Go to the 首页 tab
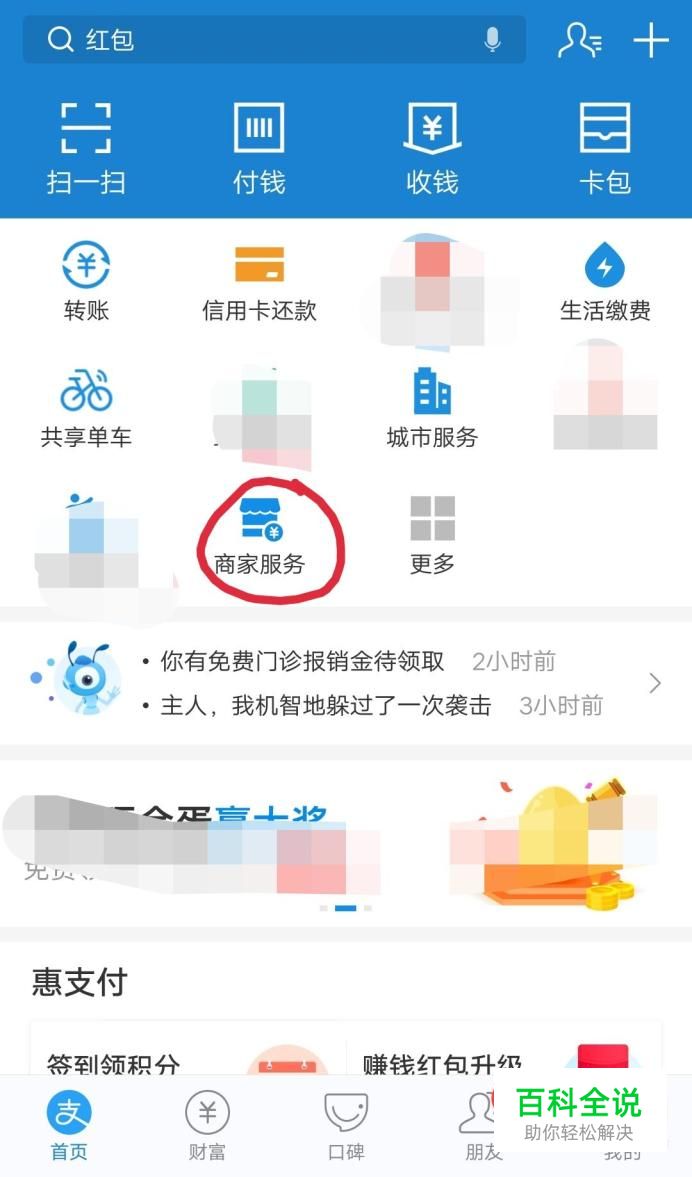 tap(69, 1125)
